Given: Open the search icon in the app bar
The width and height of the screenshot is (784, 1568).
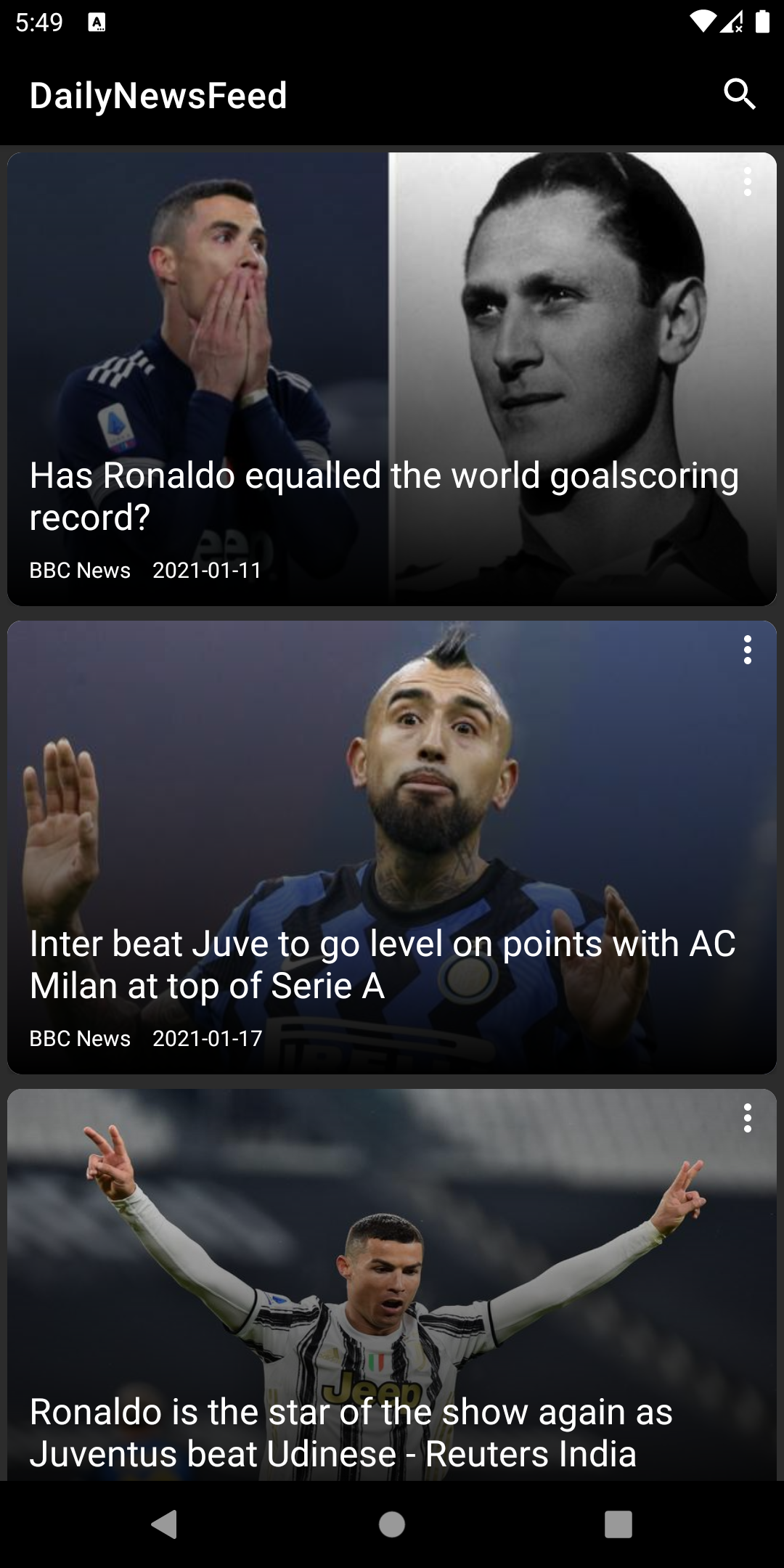Looking at the screenshot, I should point(739,94).
